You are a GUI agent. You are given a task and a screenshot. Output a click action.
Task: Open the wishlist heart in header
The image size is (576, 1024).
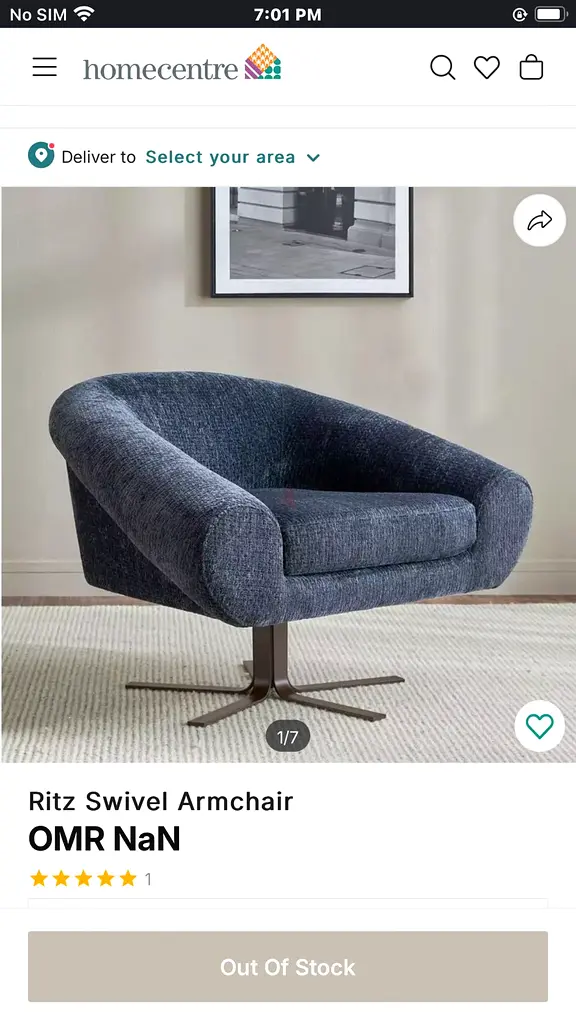pos(487,67)
